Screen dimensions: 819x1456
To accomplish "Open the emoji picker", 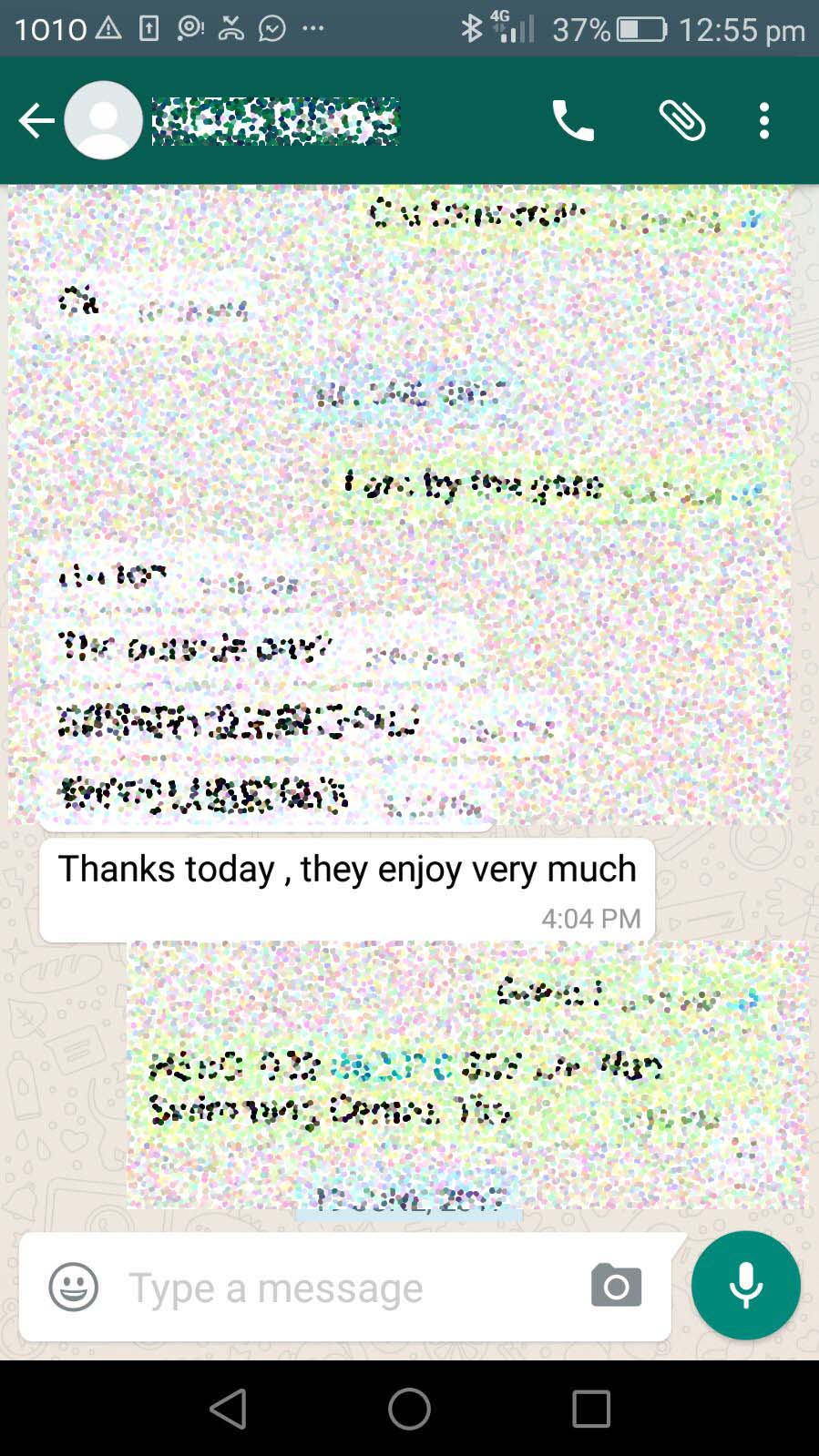I will 73,1287.
